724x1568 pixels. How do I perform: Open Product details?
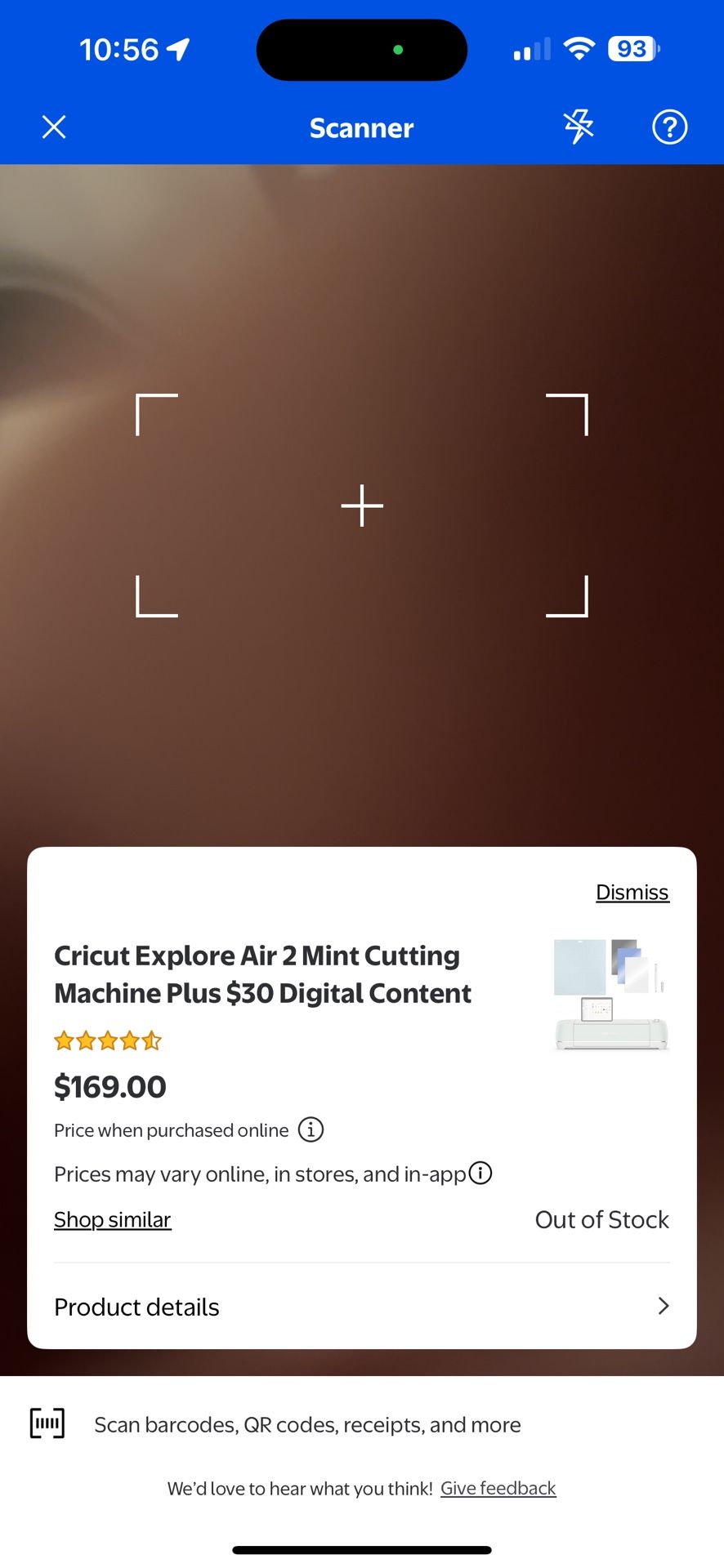(361, 1307)
